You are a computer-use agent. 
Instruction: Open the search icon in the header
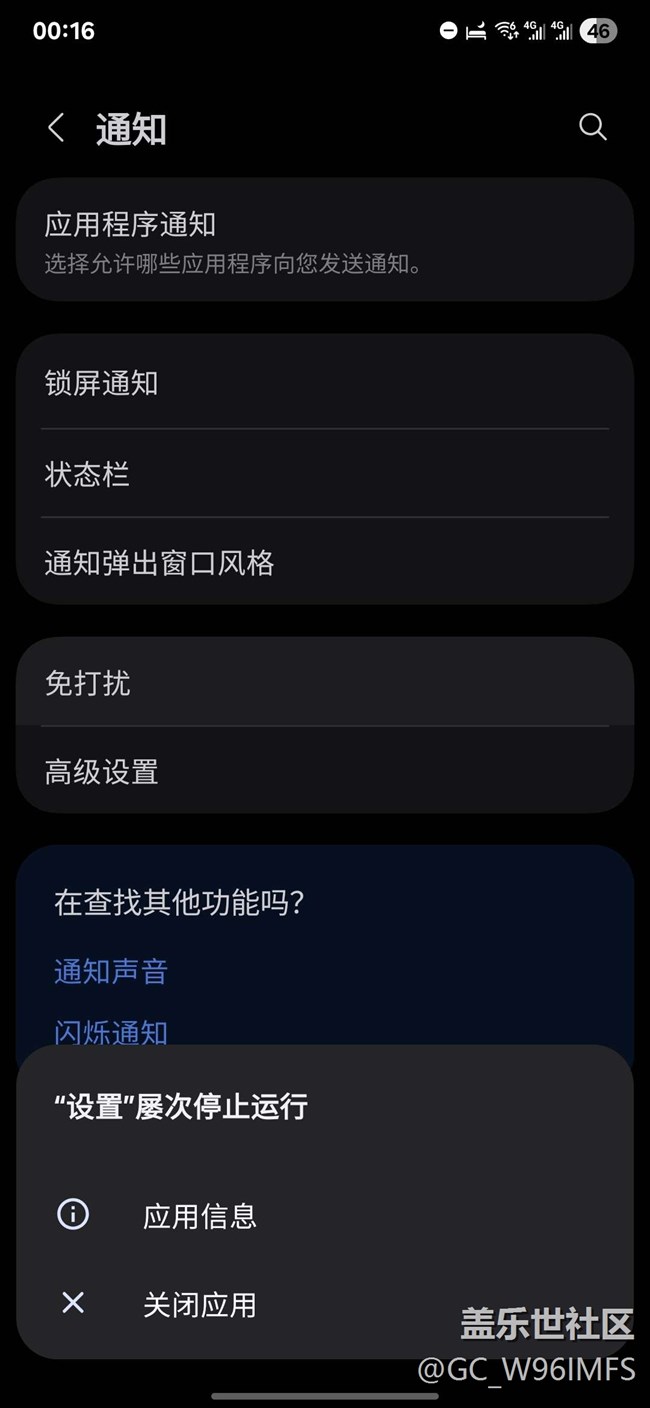click(x=593, y=127)
